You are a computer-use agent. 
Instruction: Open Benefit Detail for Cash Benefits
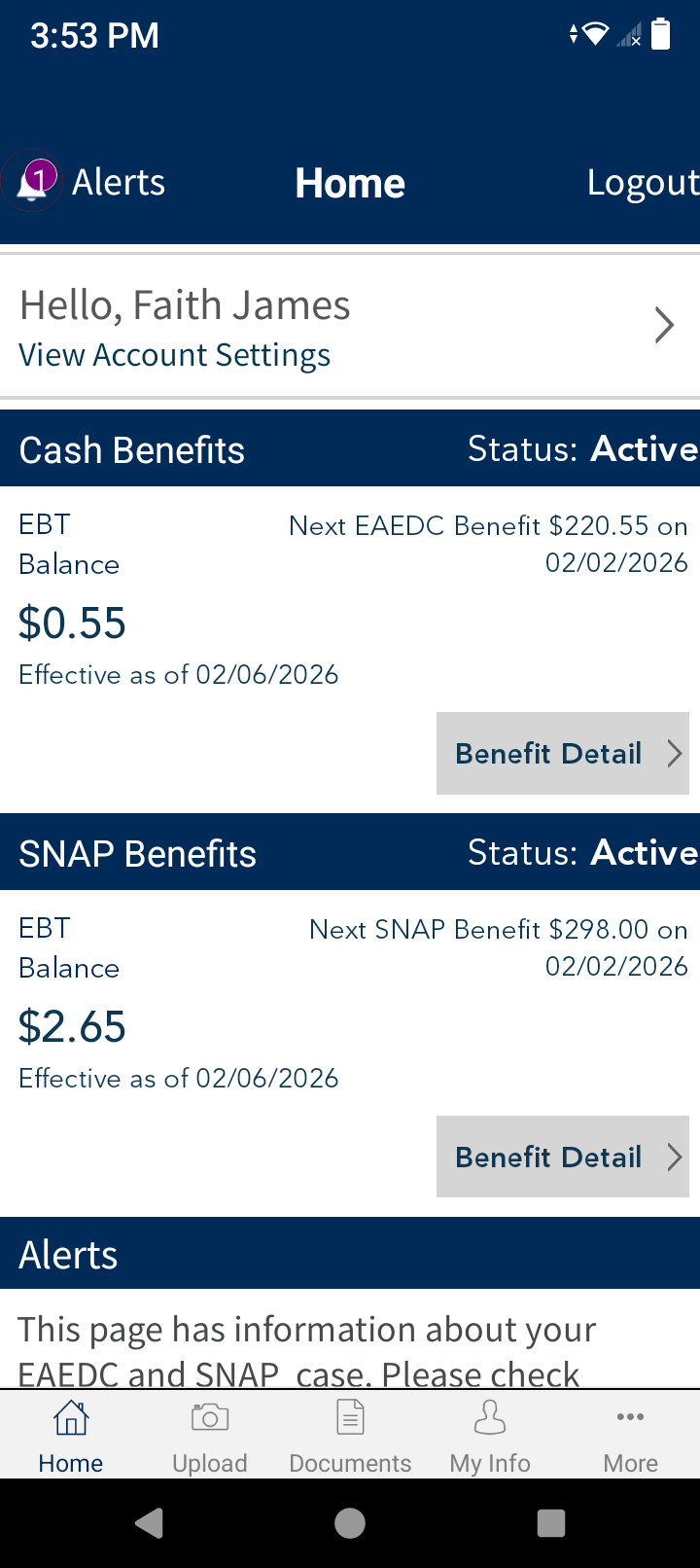(x=562, y=753)
